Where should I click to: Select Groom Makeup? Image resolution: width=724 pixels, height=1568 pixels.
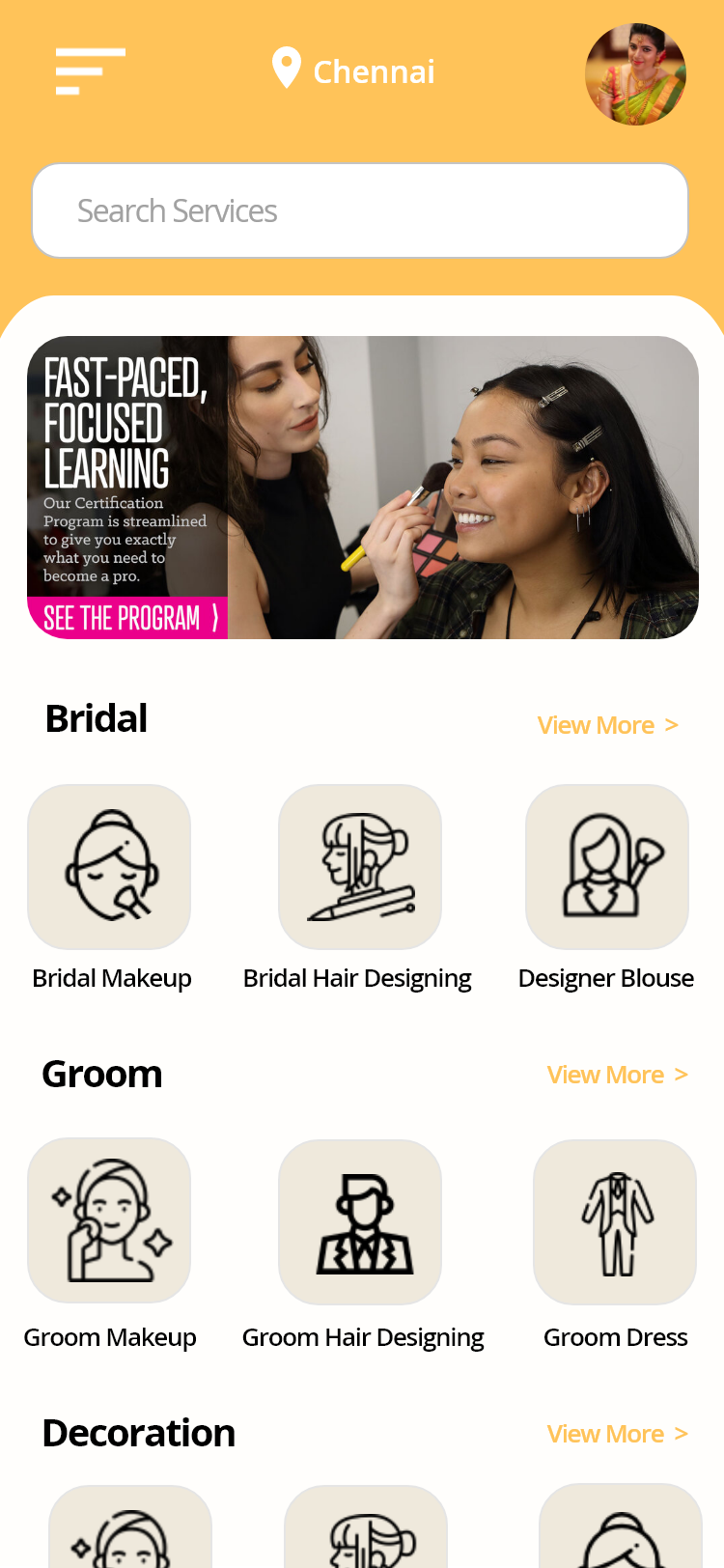tap(110, 1220)
